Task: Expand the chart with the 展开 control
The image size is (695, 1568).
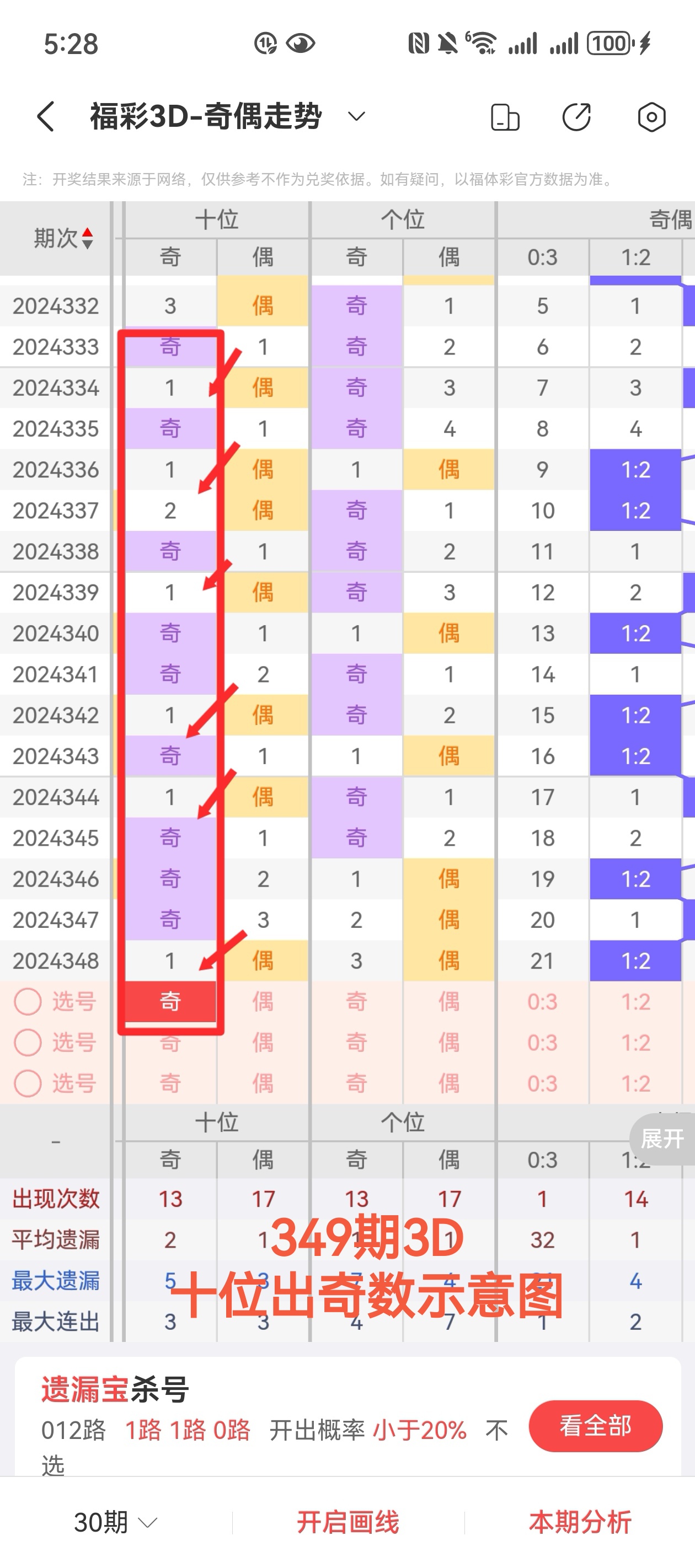Action: (661, 1140)
